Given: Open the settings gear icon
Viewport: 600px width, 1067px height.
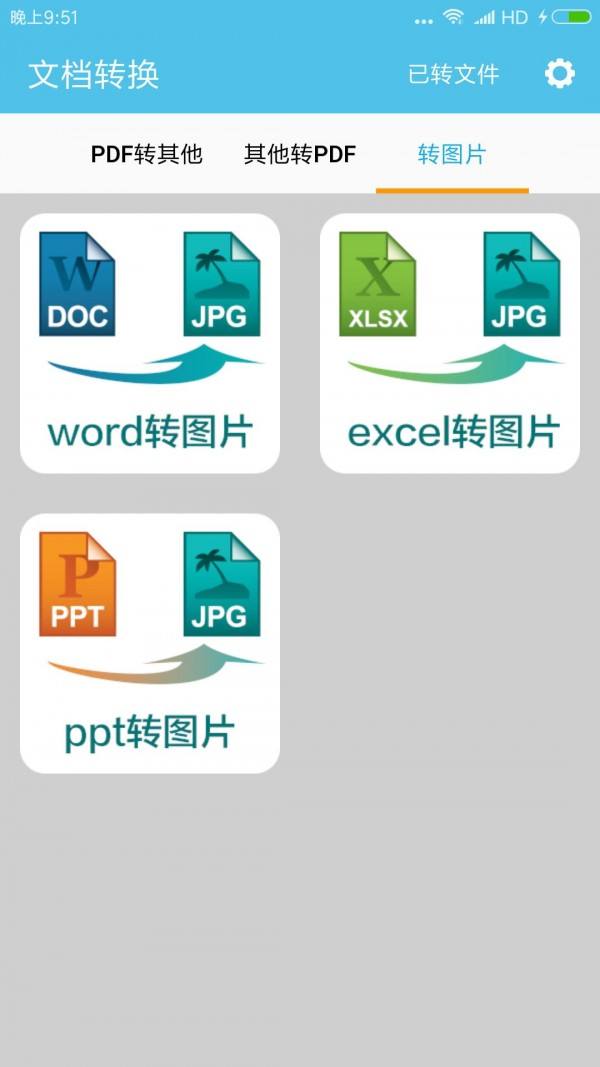Looking at the screenshot, I should (559, 74).
